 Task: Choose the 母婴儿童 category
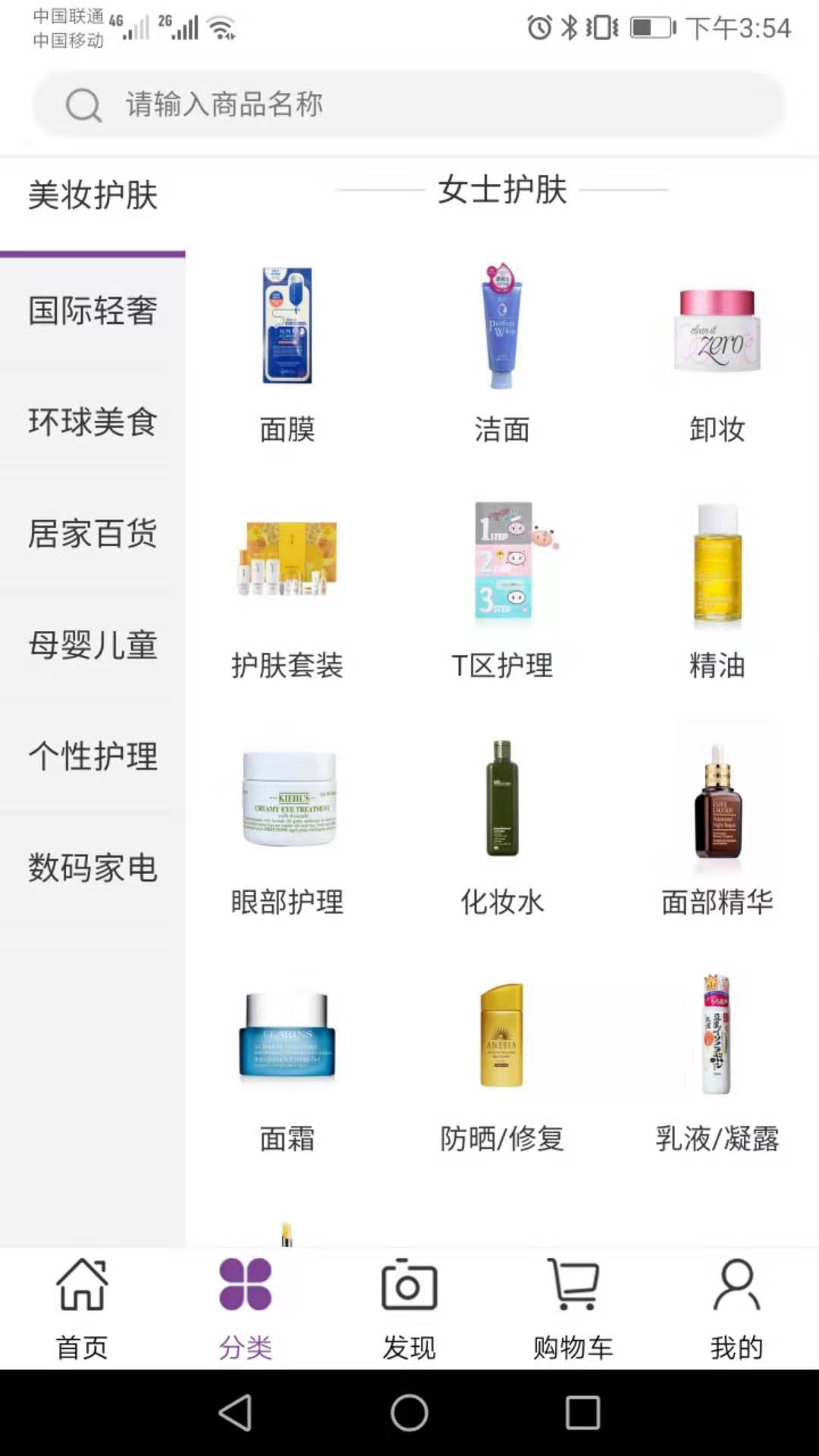[93, 645]
